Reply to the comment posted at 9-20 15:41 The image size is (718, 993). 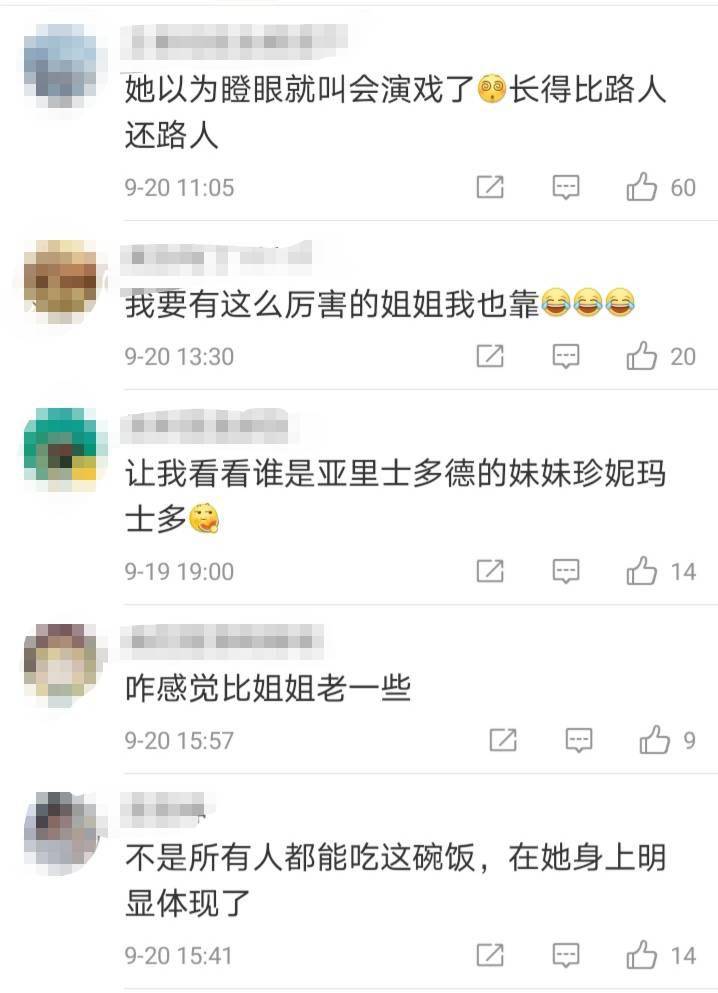566,955
